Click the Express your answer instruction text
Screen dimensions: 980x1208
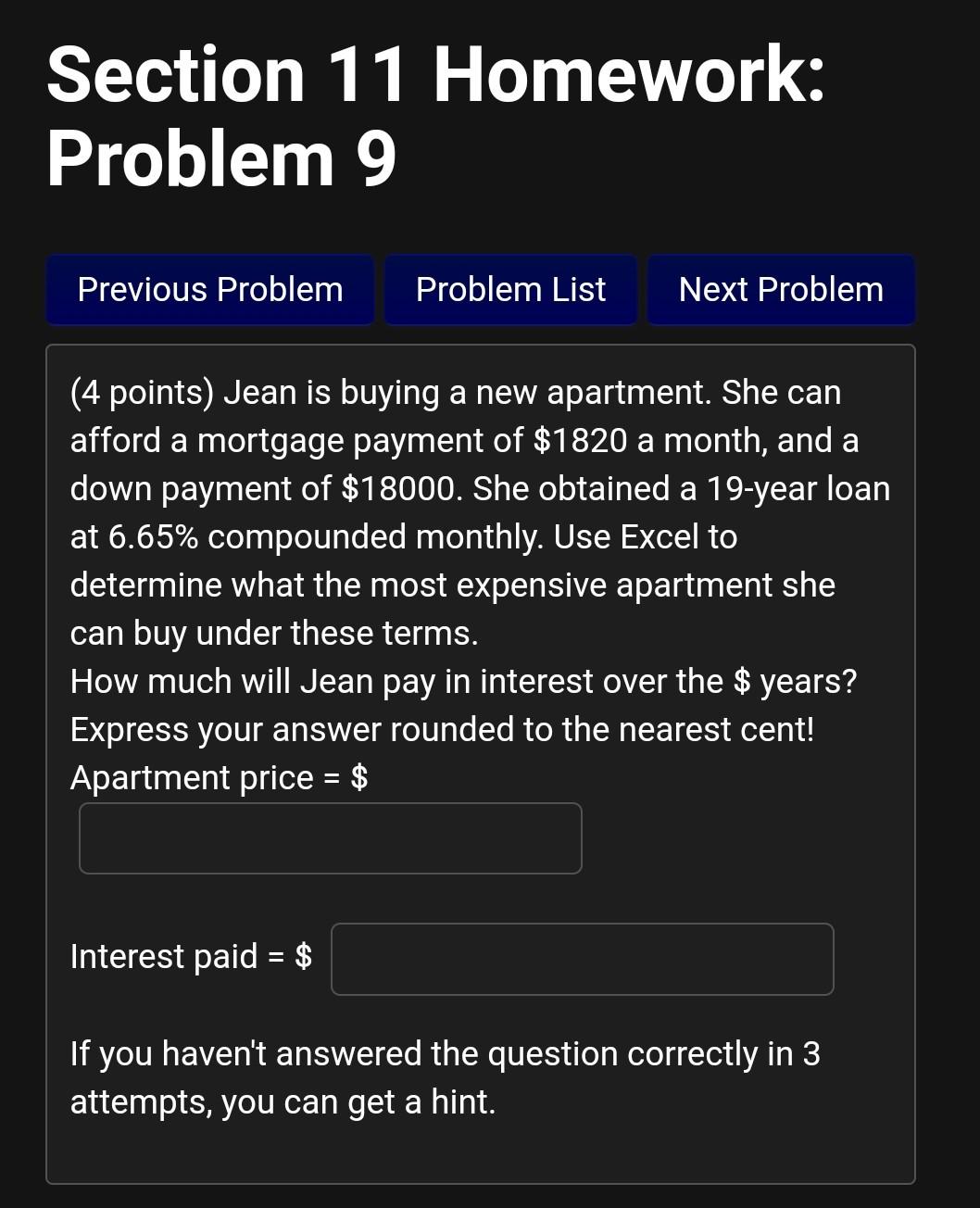tap(442, 729)
